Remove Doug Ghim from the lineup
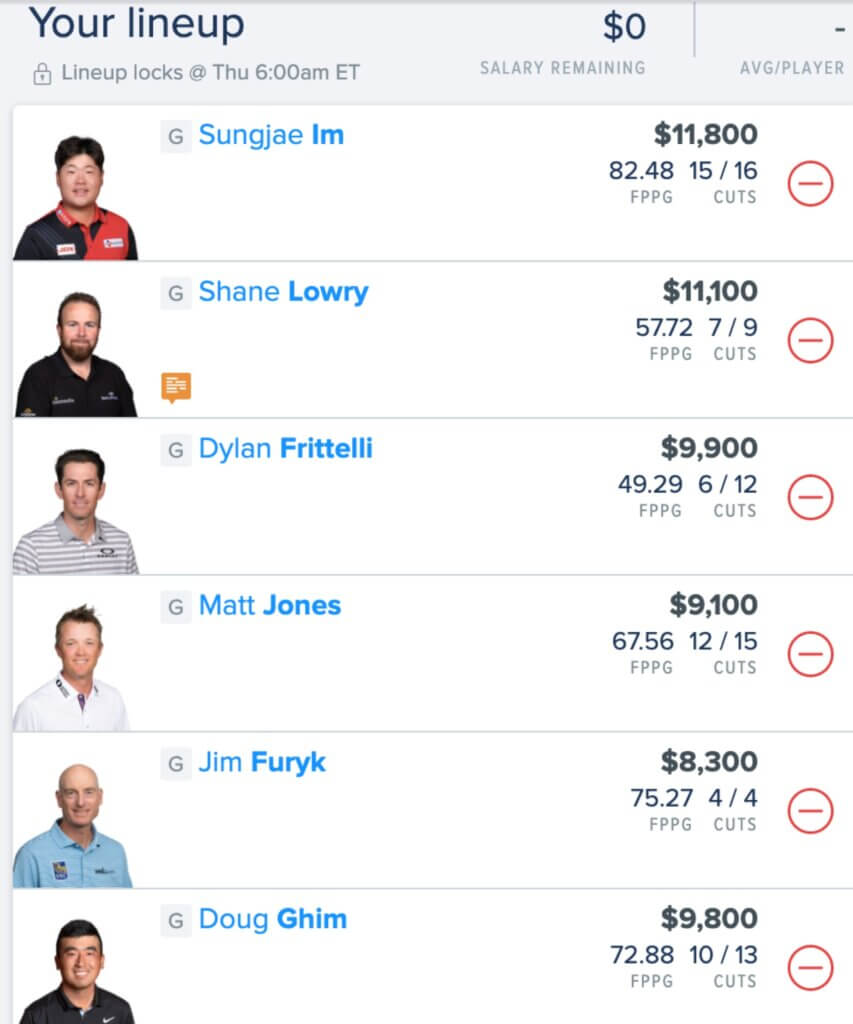This screenshot has height=1024, width=853. pos(810,967)
